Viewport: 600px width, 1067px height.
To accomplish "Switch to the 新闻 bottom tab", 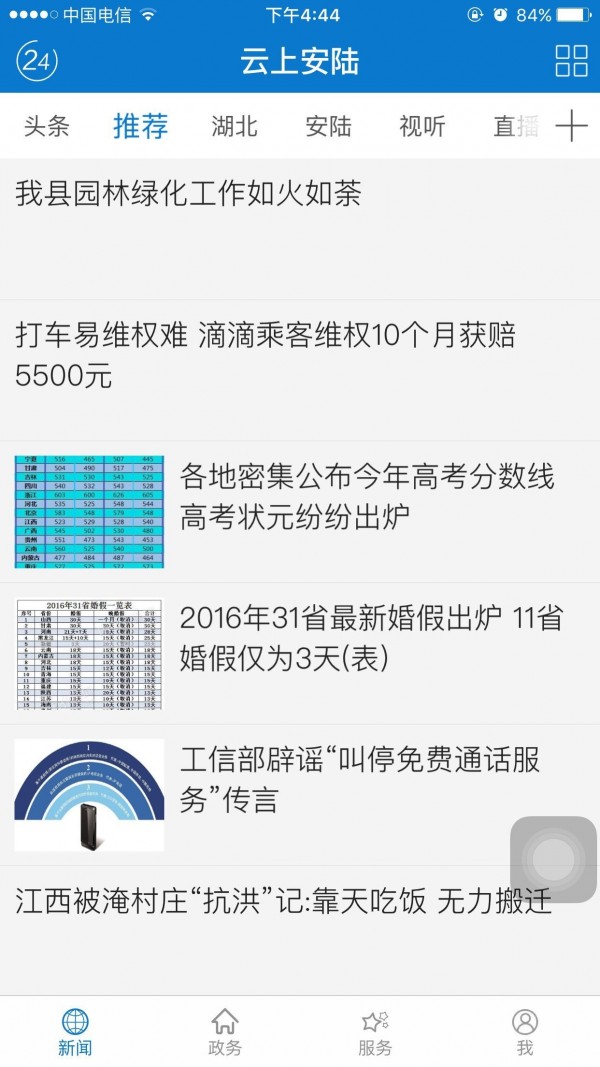I will pos(75,1032).
